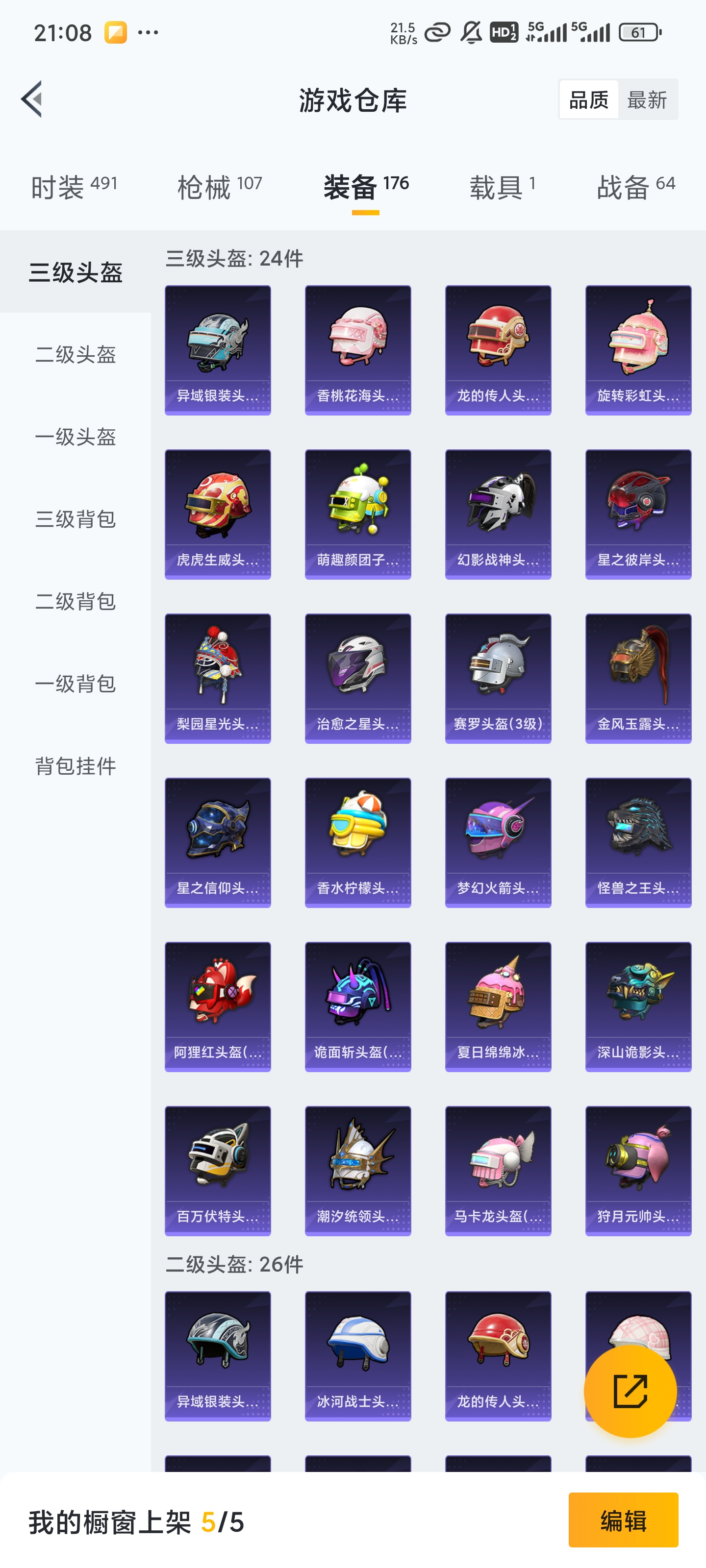Switch to the 战备 tab
Viewport: 706px width, 1568px height.
click(x=635, y=186)
